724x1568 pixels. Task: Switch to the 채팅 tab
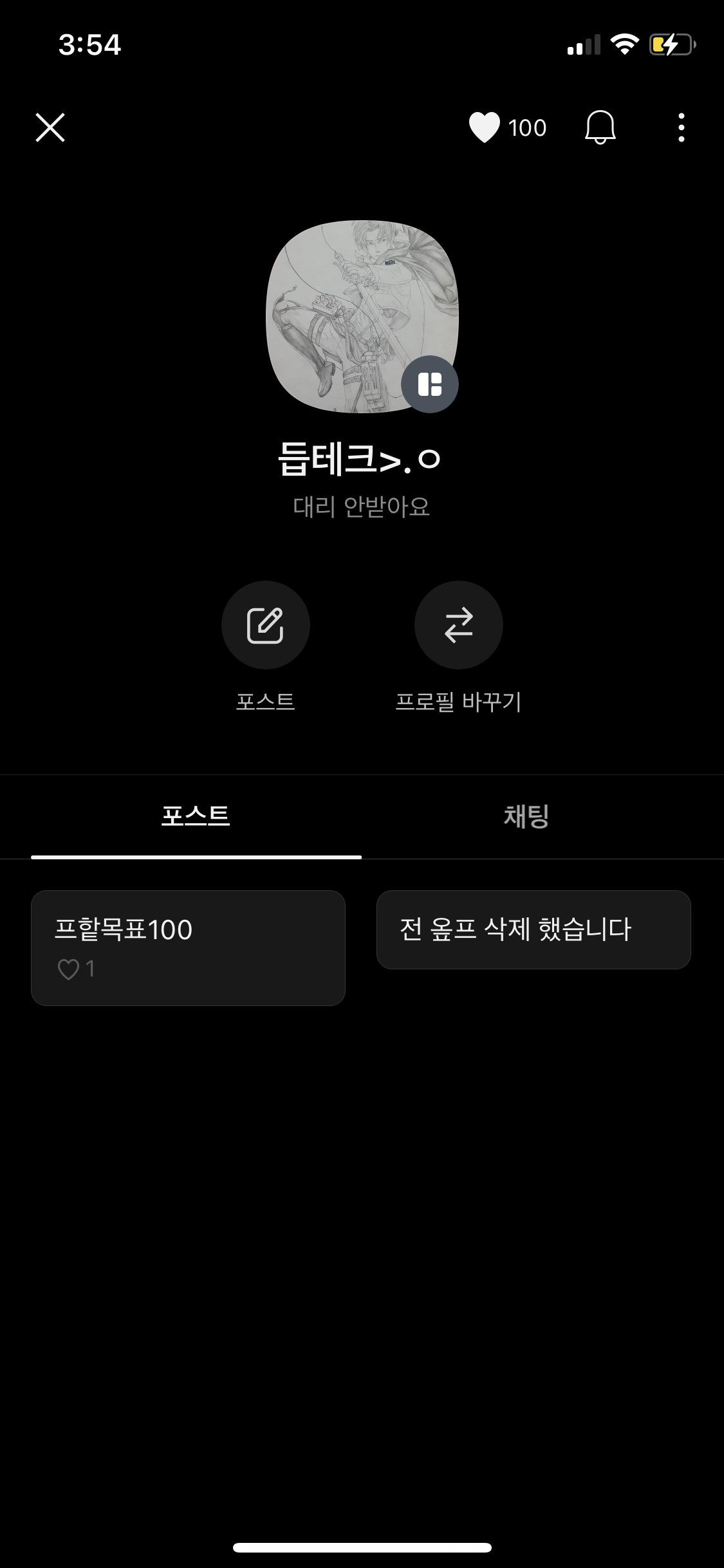point(526,816)
